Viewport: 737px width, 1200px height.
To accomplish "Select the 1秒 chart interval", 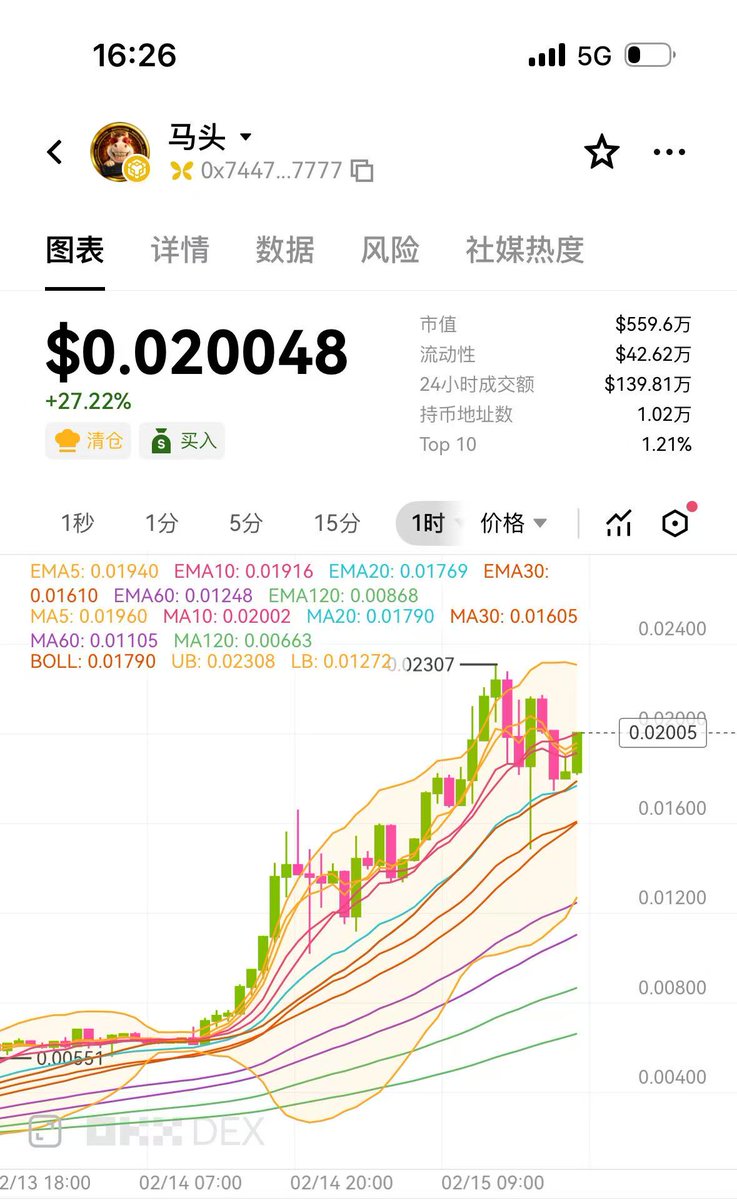I will point(77,522).
